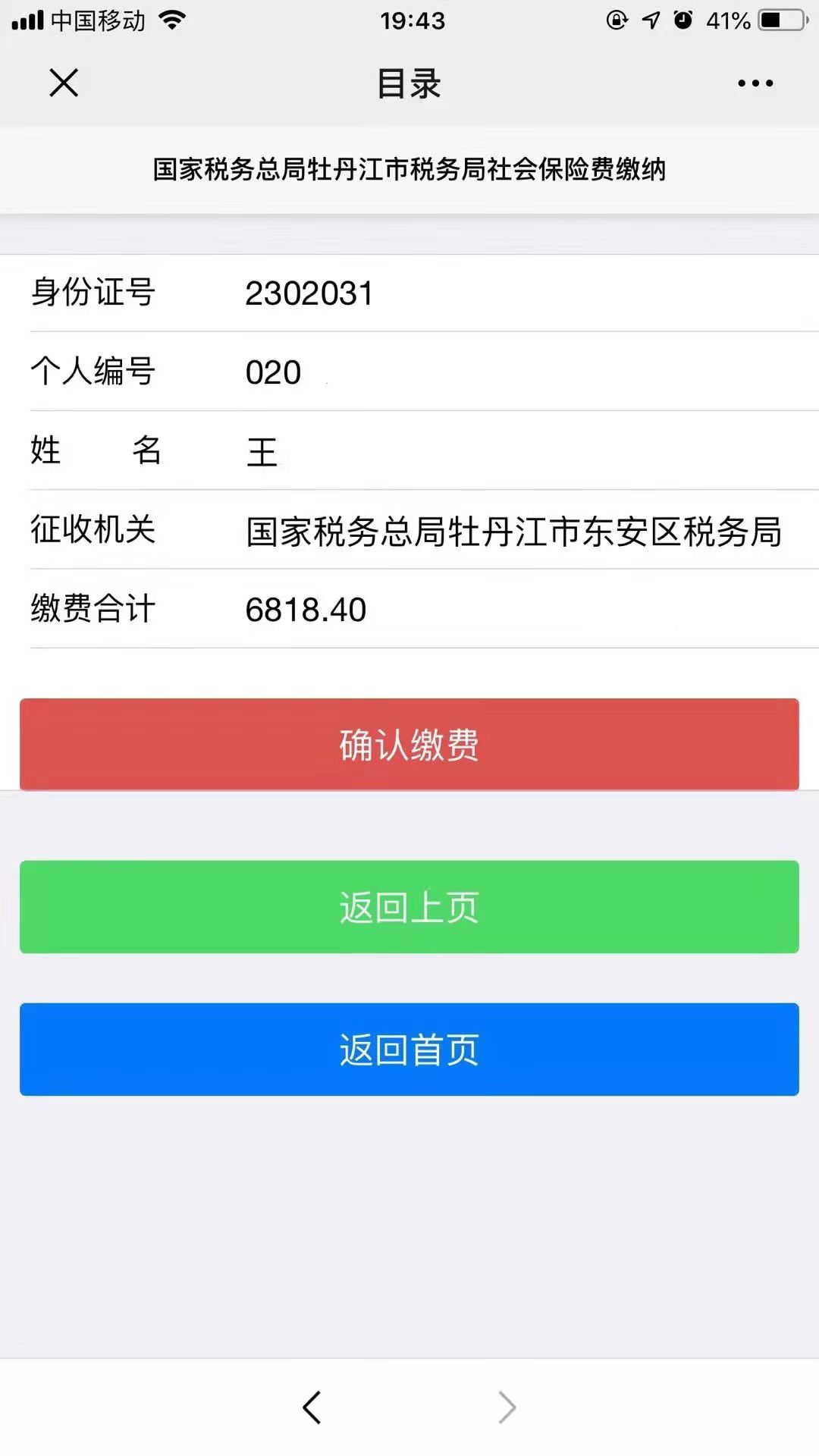This screenshot has height=1456, width=819.
Task: Tap the browser back arrow at bottom
Action: (x=312, y=1407)
